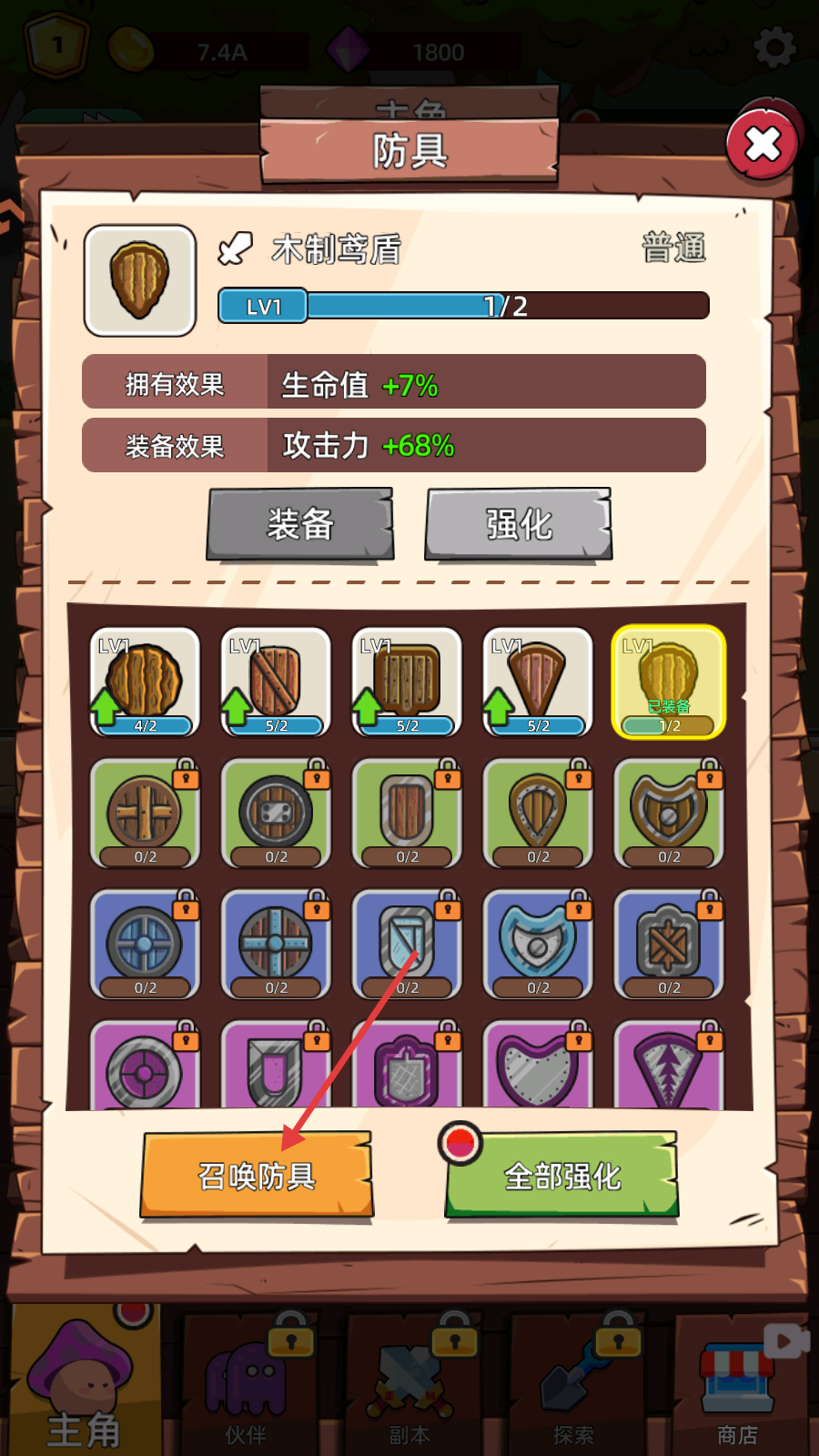819x1456 pixels.
Task: Select the pointed triangular shield showing 5/2
Action: click(538, 682)
